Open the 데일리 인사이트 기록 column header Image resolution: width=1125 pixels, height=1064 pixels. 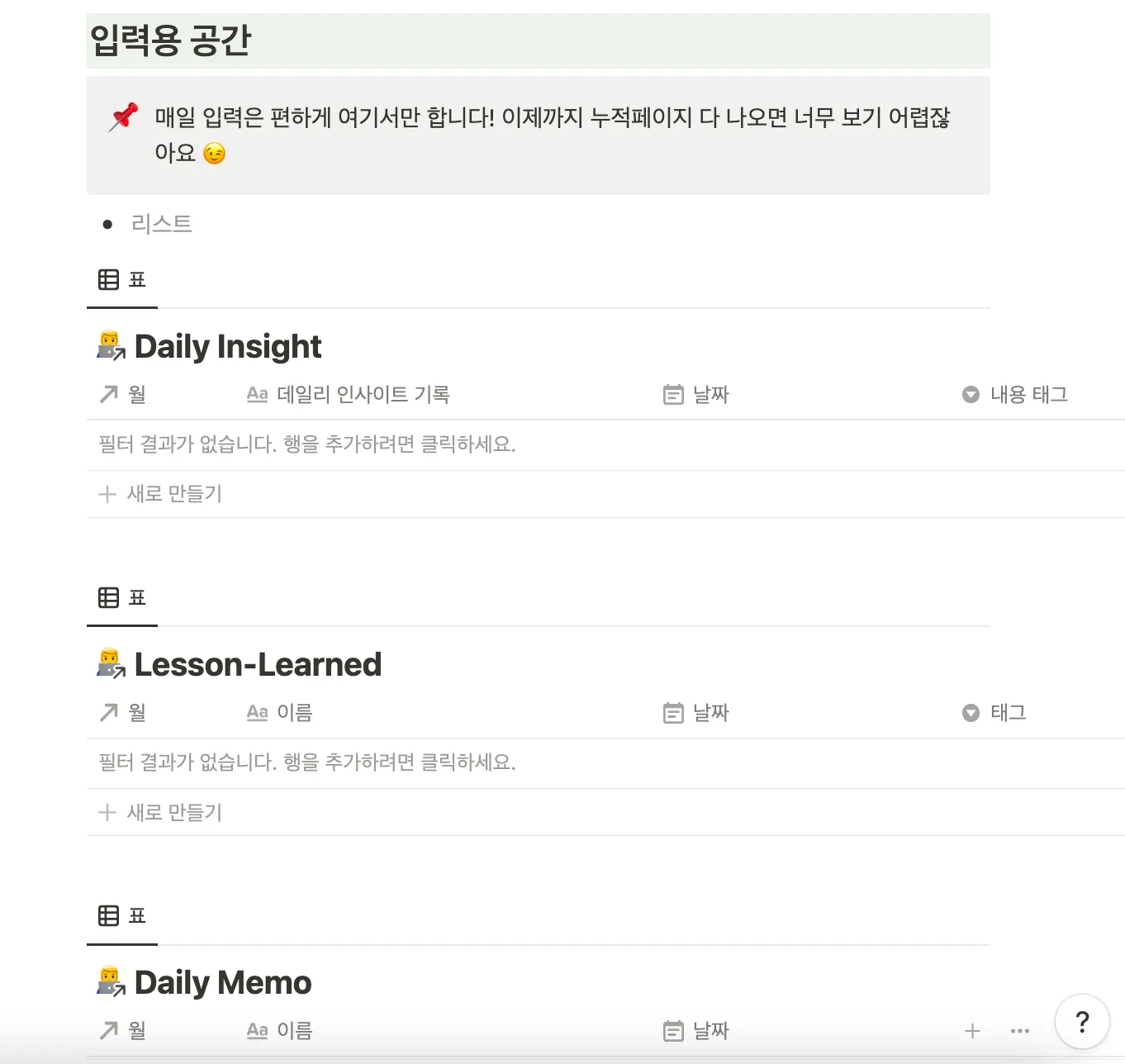tap(362, 395)
